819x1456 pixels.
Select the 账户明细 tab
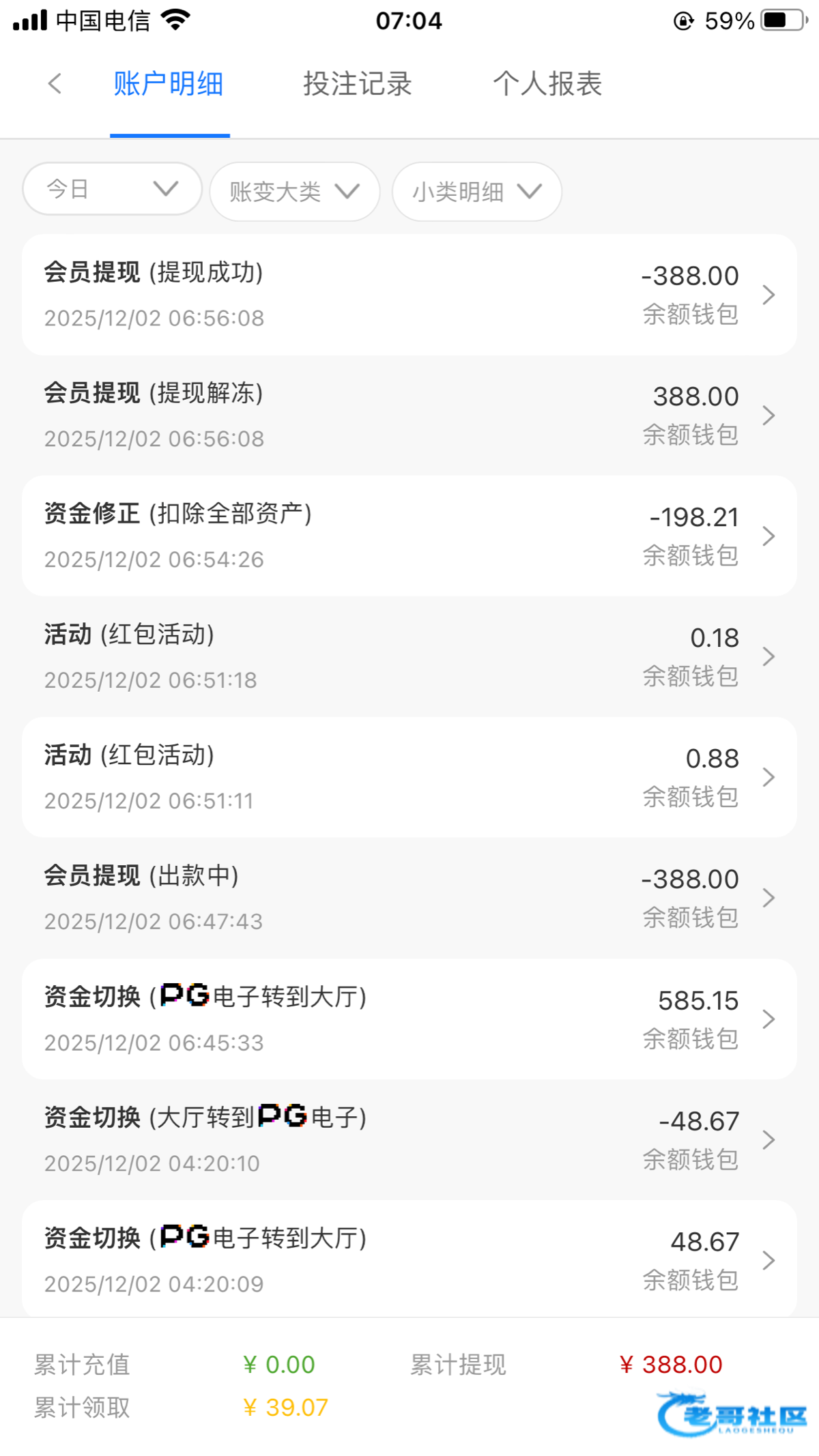point(169,84)
